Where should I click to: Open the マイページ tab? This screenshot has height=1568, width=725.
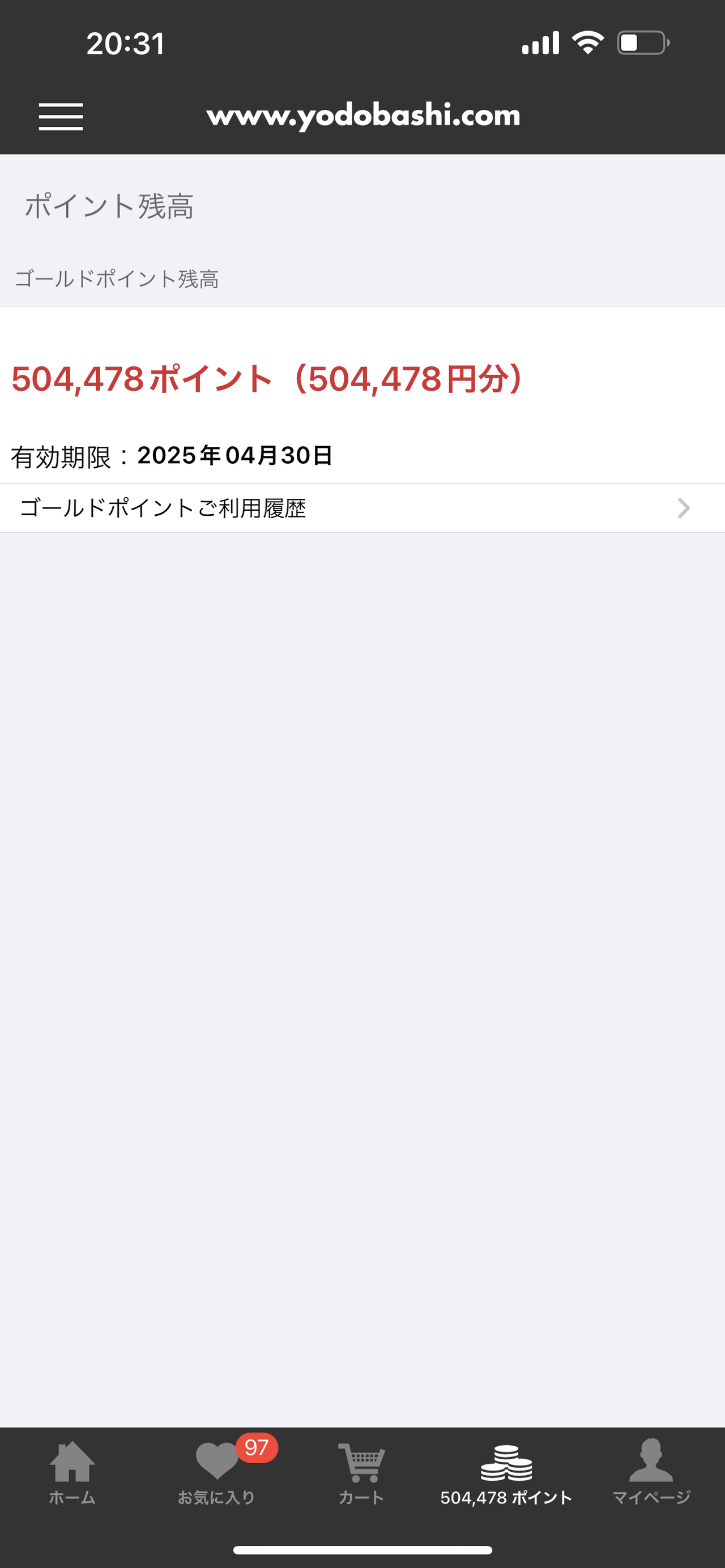click(651, 1472)
